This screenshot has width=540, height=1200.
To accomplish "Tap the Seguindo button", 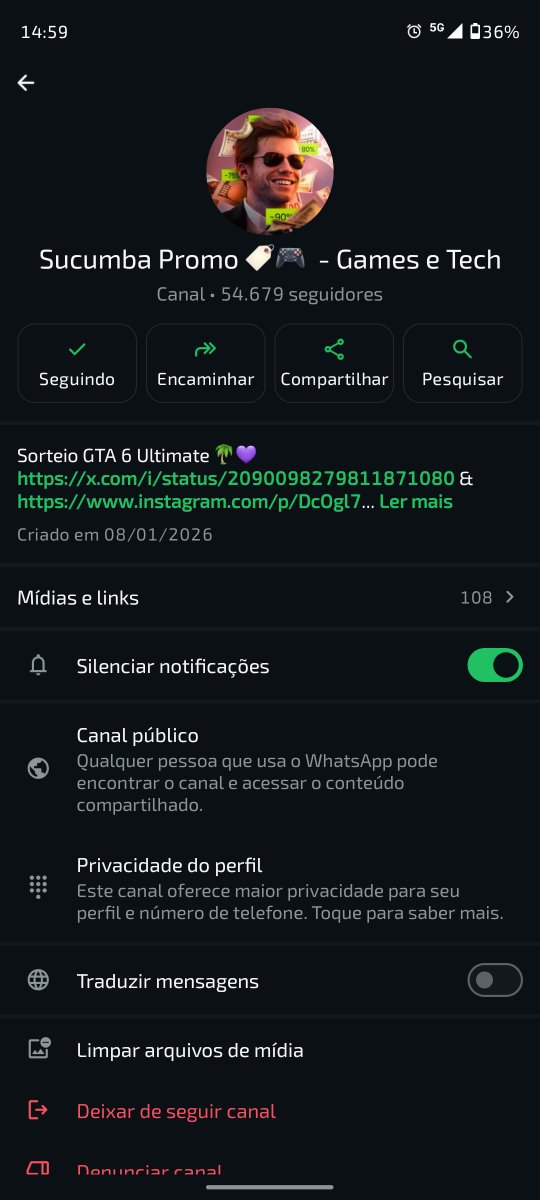I will point(77,363).
